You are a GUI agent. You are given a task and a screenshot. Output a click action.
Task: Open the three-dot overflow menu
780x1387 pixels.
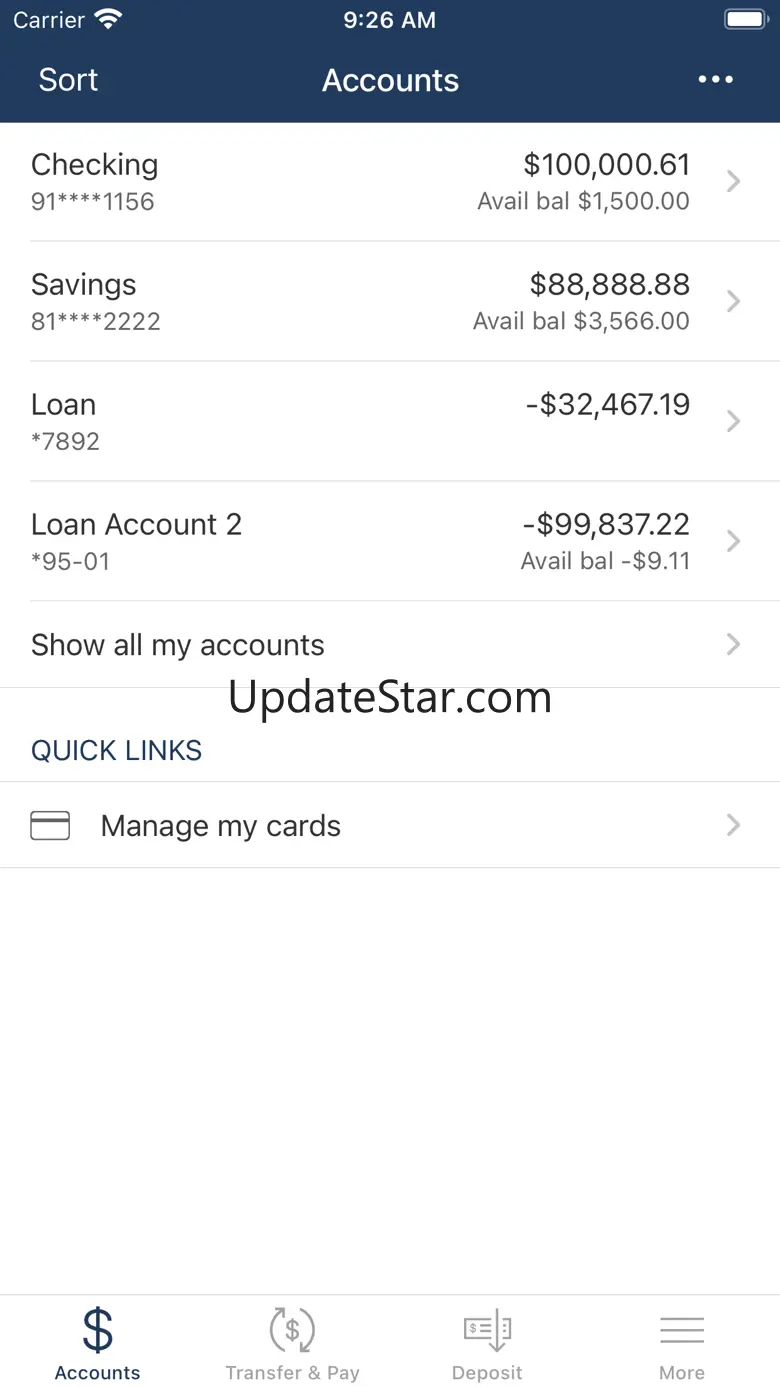click(x=715, y=80)
